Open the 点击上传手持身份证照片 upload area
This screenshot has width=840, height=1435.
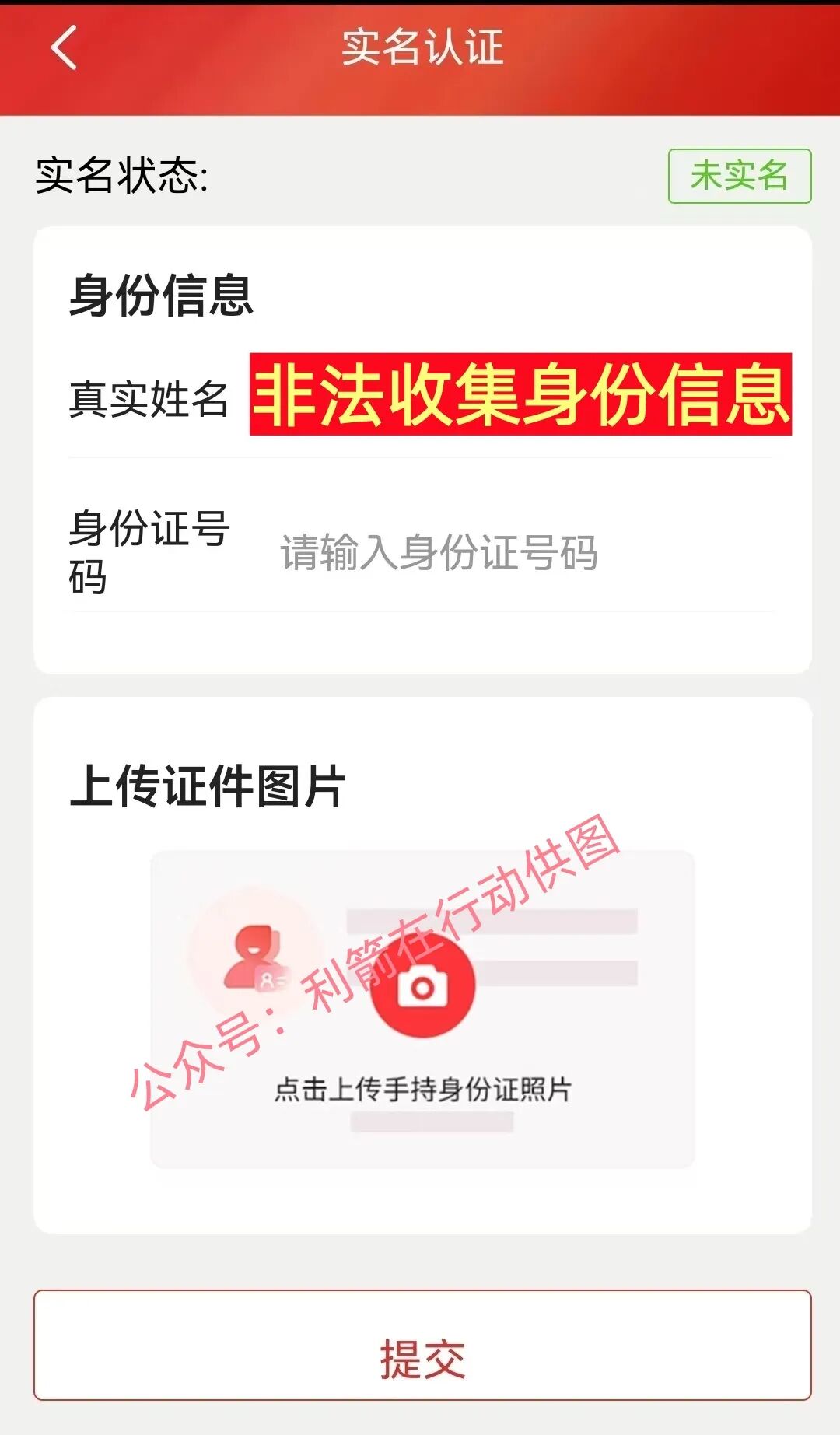pos(425,1089)
